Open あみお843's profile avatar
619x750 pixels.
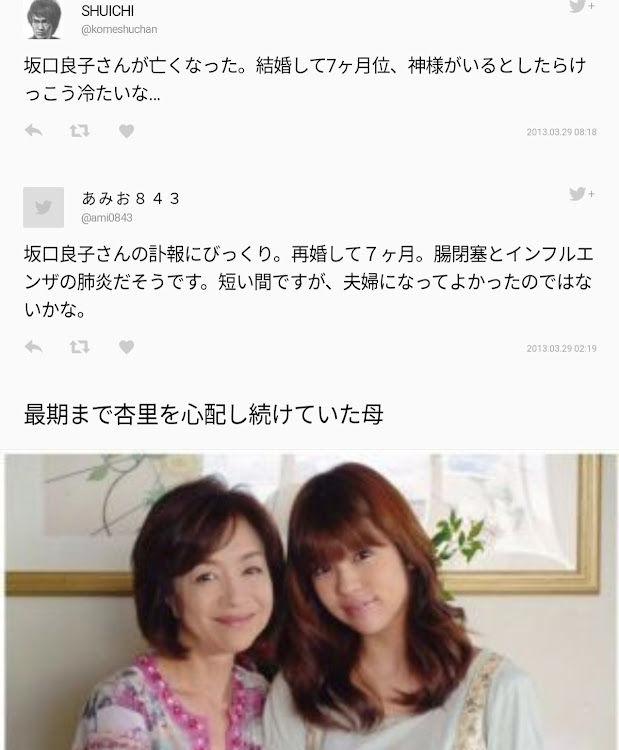[43, 207]
